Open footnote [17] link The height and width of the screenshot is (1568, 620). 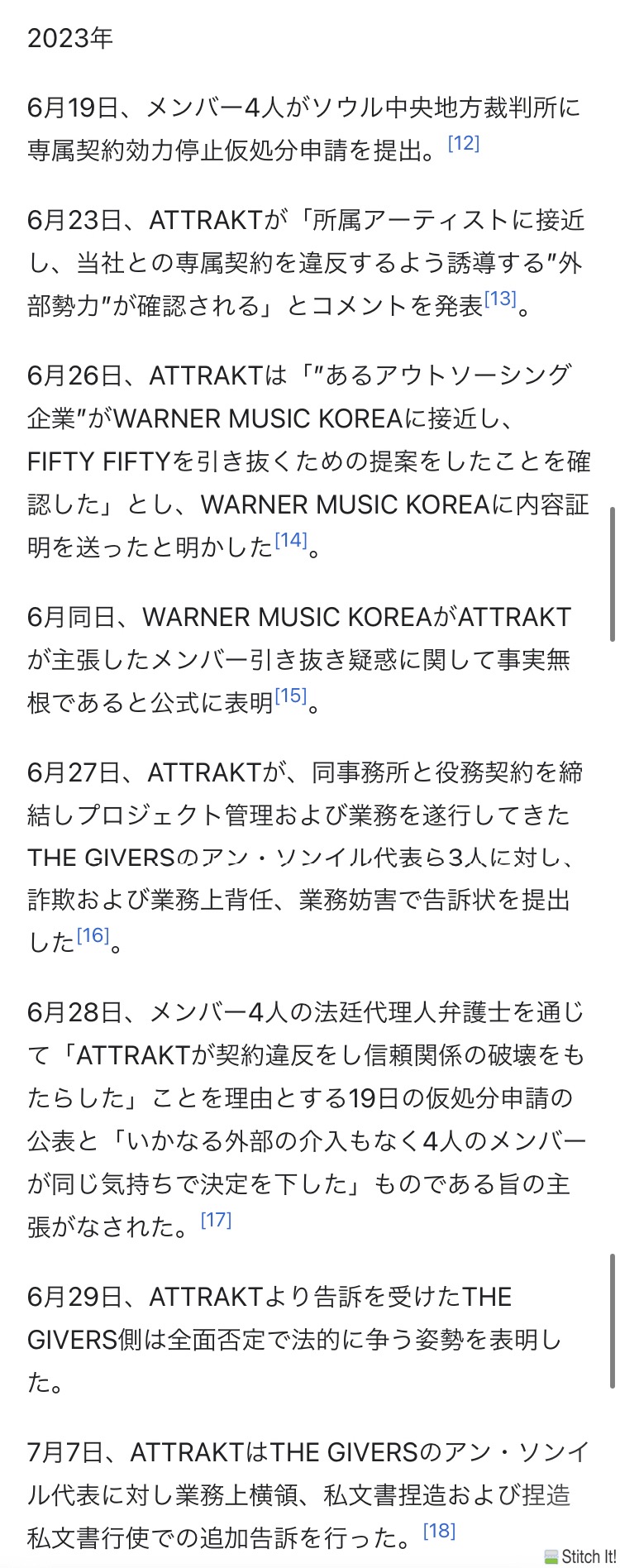coord(216,1219)
